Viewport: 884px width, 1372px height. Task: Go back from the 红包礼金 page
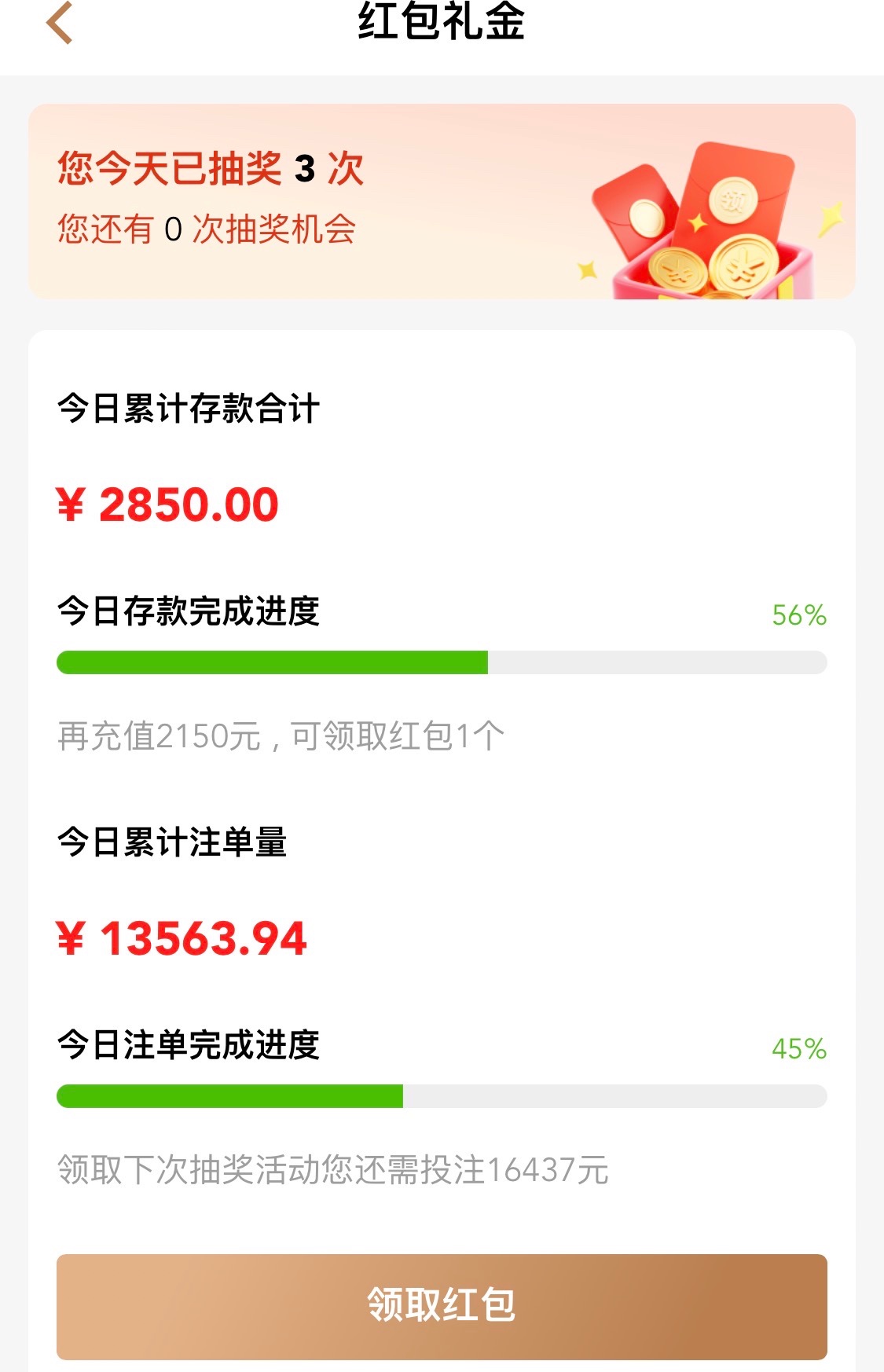point(60,23)
